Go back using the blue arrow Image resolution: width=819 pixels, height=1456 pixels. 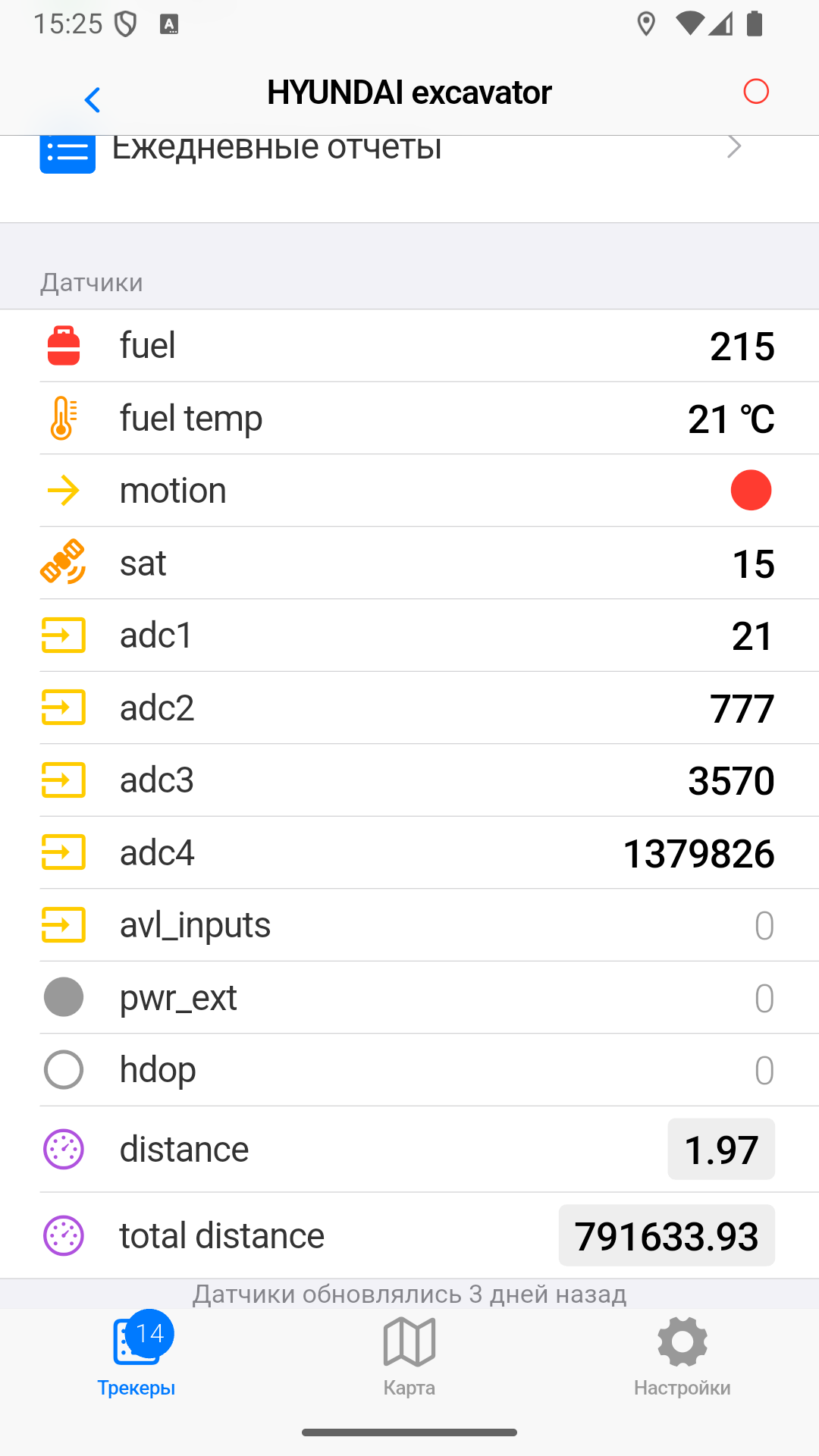[x=93, y=99]
